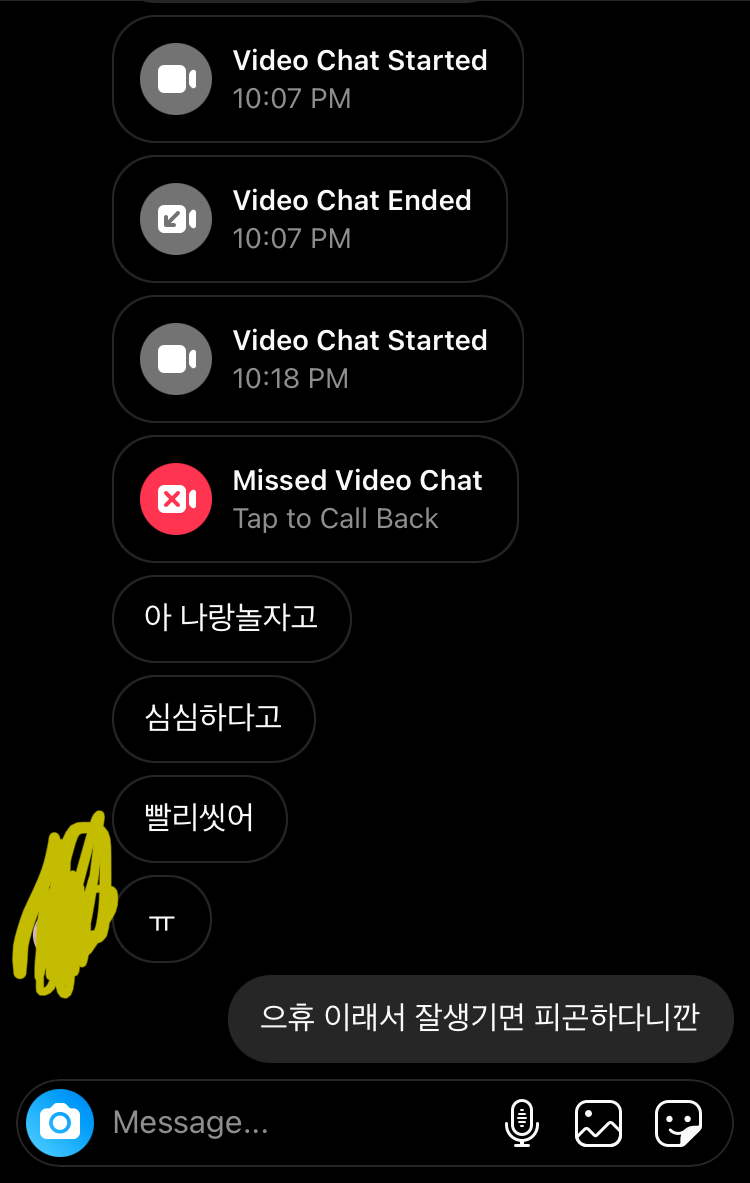
Task: Open the photo gallery picker
Action: click(598, 1122)
